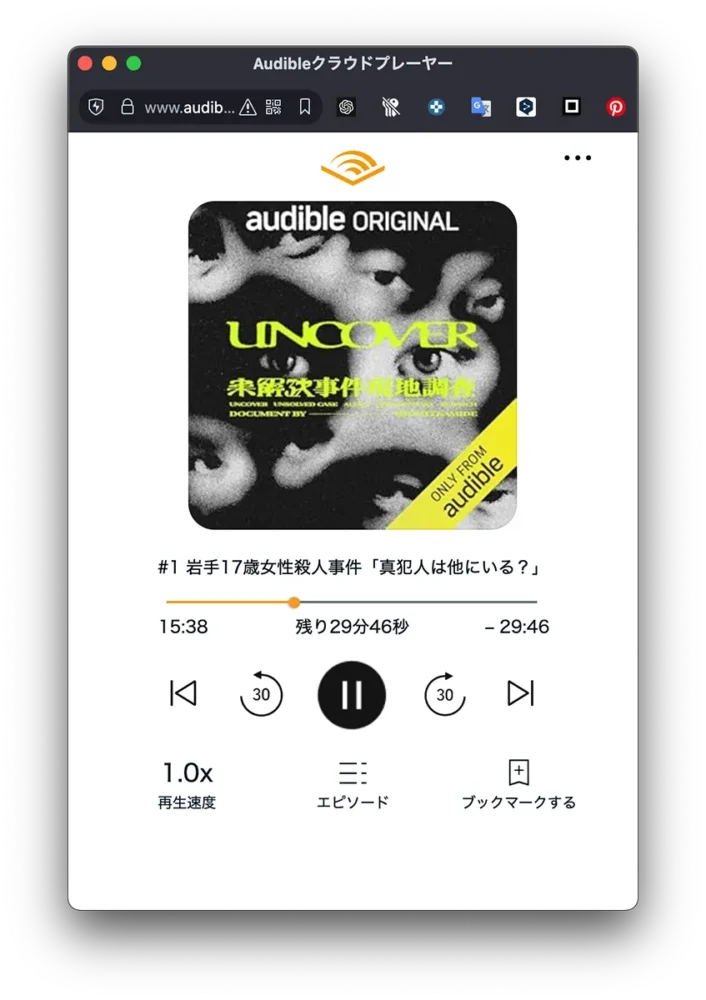Viewport: 706px width, 1000px height.
Task: Skip forward 30 seconds
Action: point(445,694)
